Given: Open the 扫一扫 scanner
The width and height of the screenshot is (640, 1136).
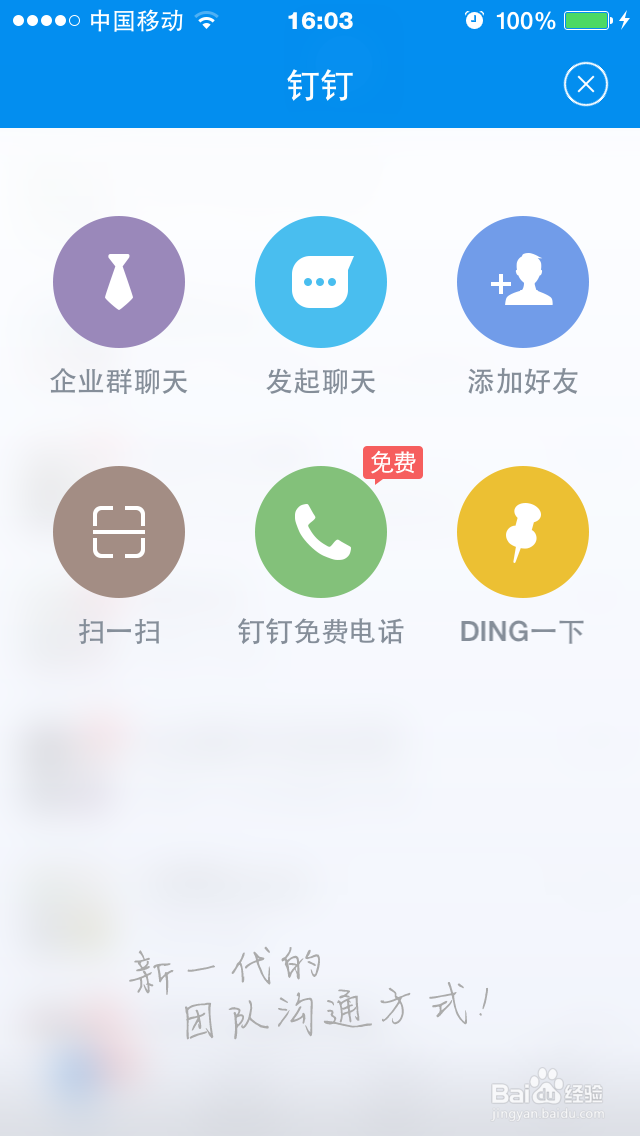Looking at the screenshot, I should click(119, 532).
